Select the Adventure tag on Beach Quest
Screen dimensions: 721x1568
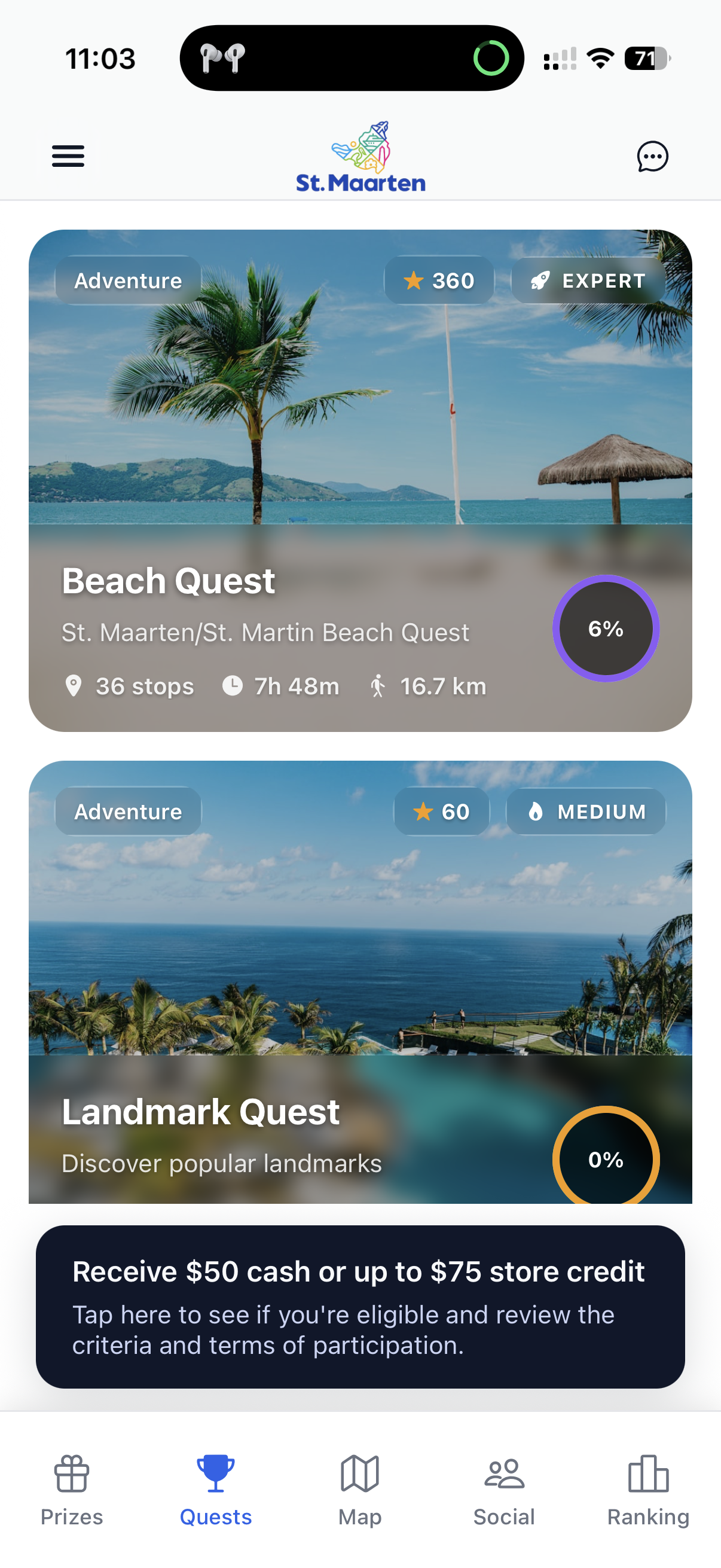127,280
